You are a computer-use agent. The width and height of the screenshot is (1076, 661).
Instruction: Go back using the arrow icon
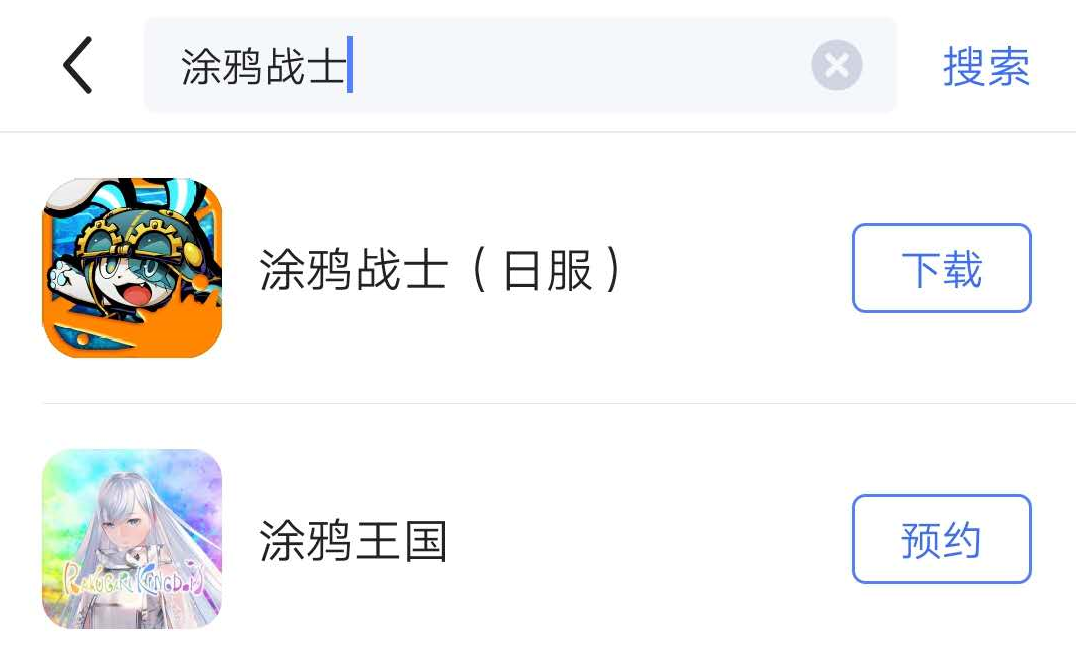coord(78,66)
